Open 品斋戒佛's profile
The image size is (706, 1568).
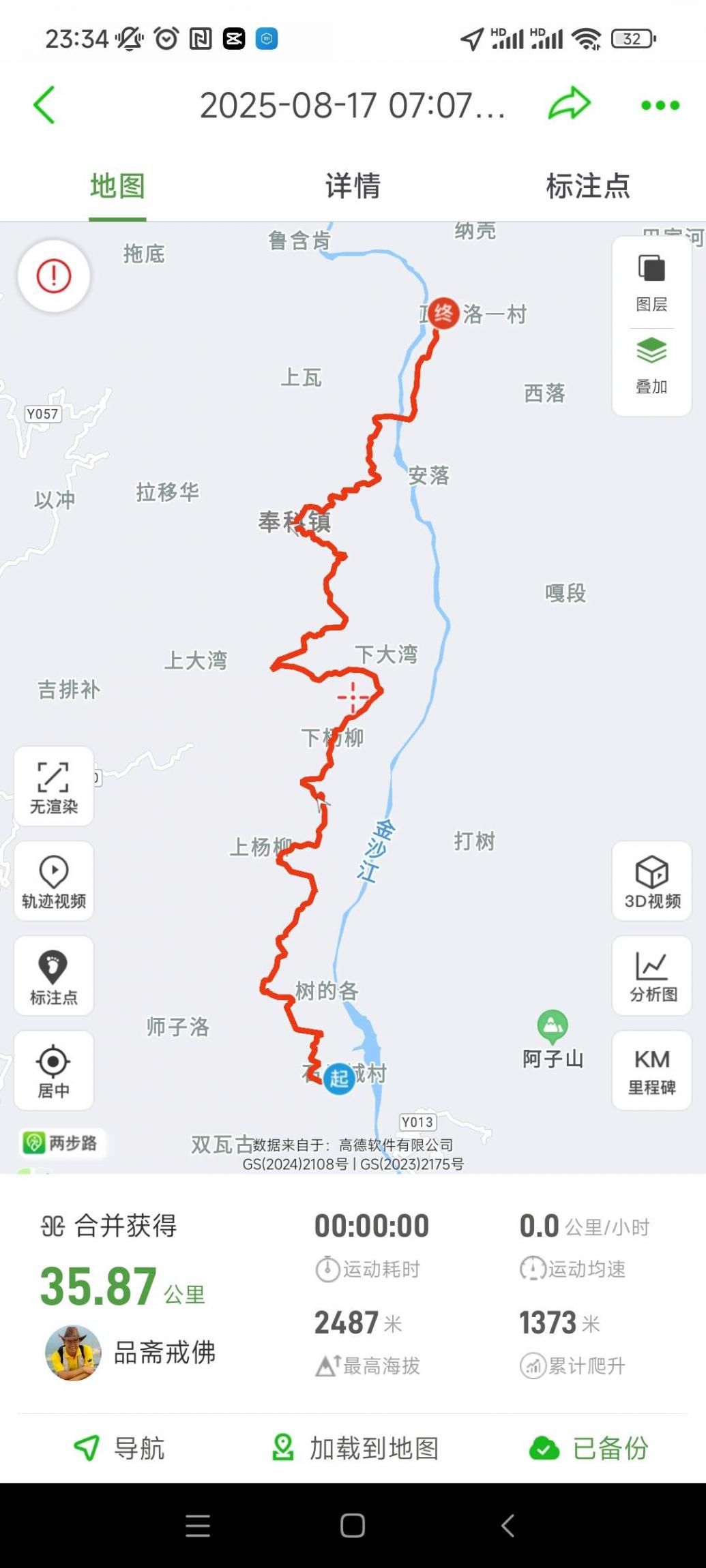pos(74,1353)
